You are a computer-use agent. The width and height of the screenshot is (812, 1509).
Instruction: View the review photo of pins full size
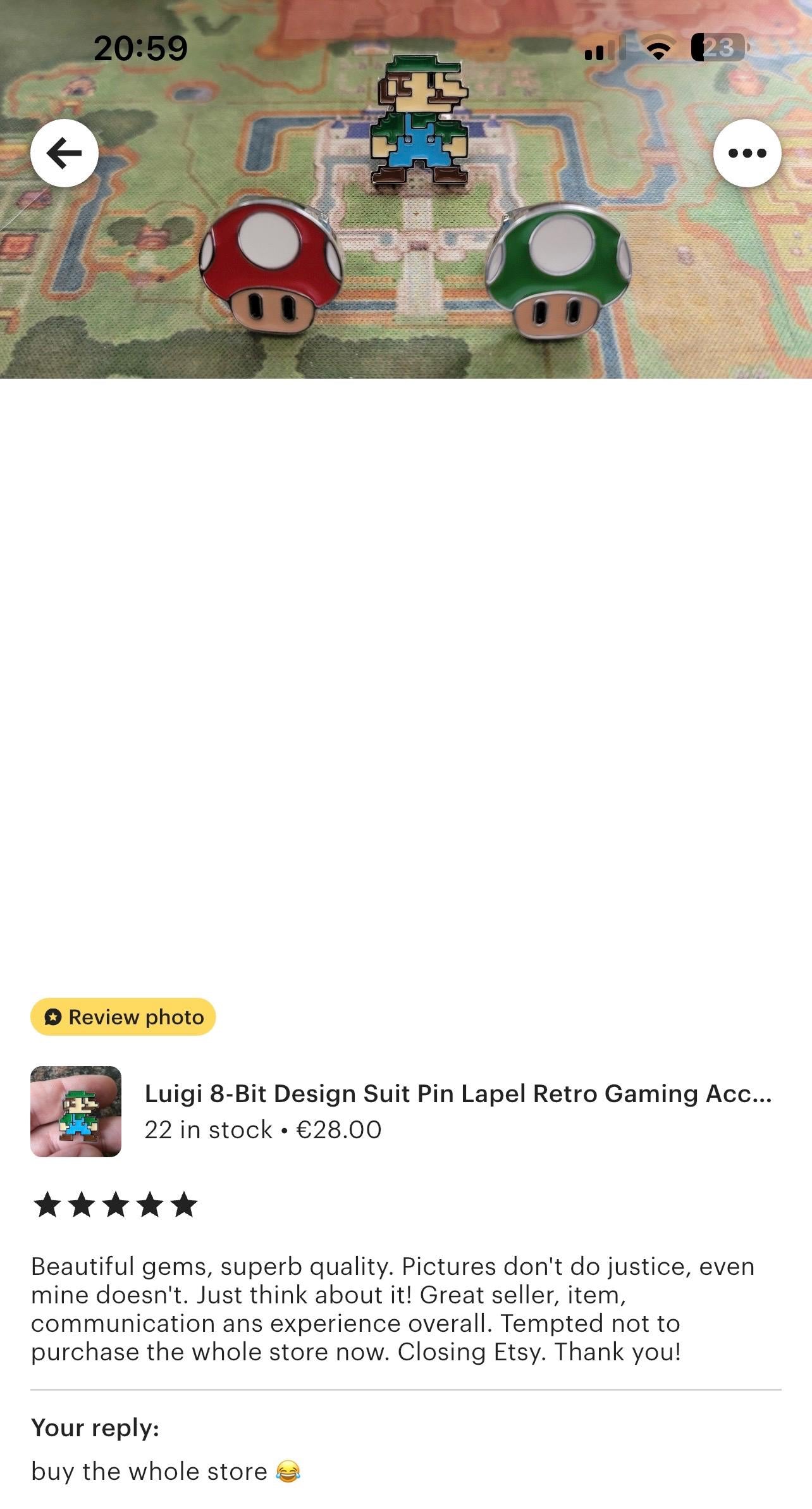point(406,253)
